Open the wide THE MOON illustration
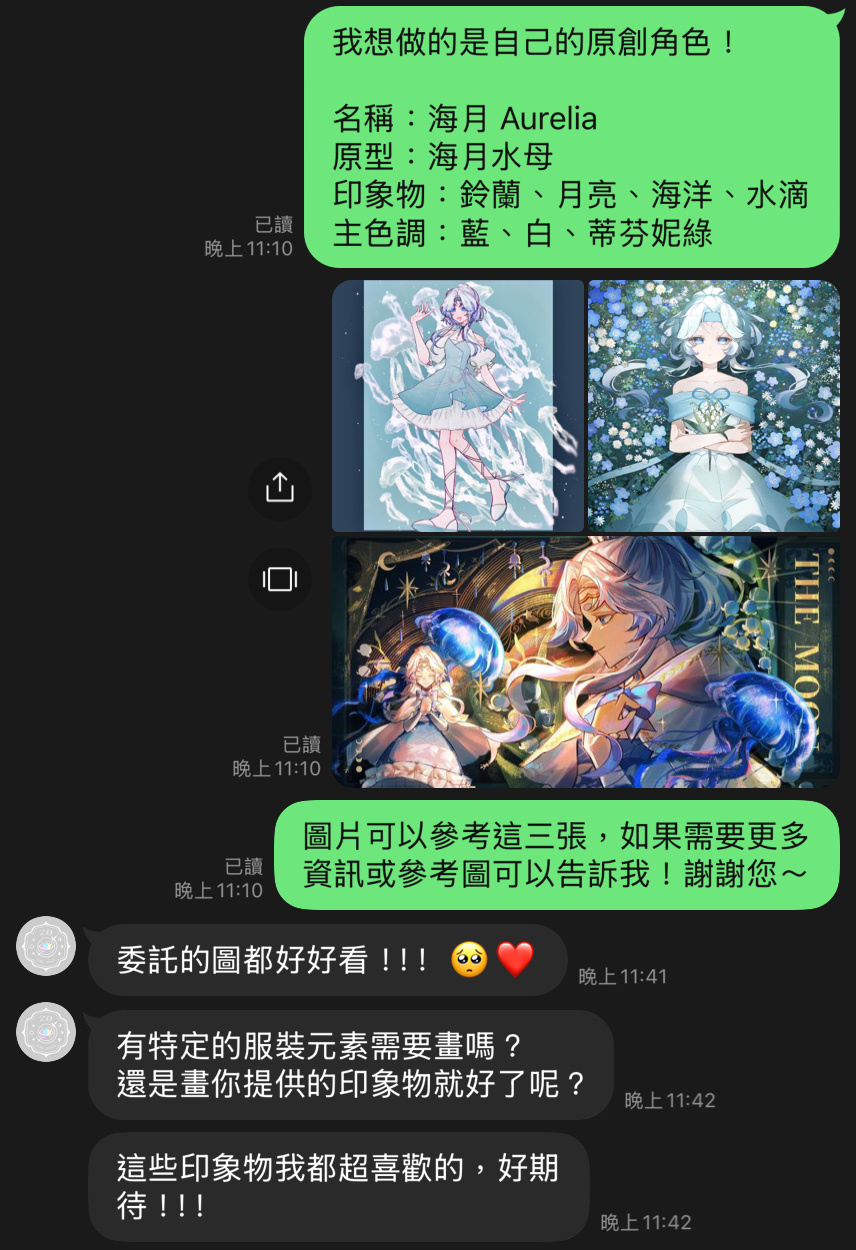This screenshot has height=1250, width=856. tap(585, 662)
